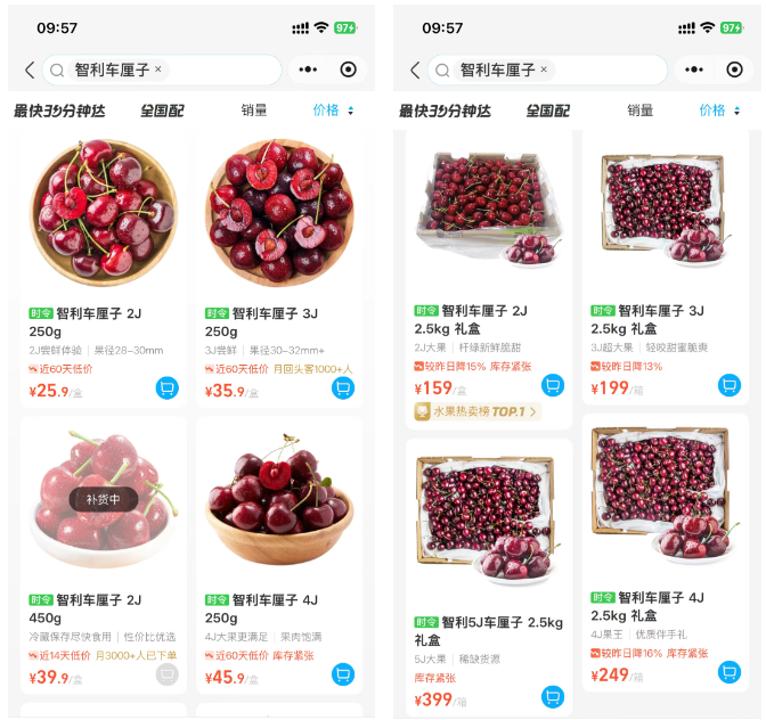766x720 pixels.
Task: Add 智利车厘子 2J 250g to the cart
Action: click(167, 388)
